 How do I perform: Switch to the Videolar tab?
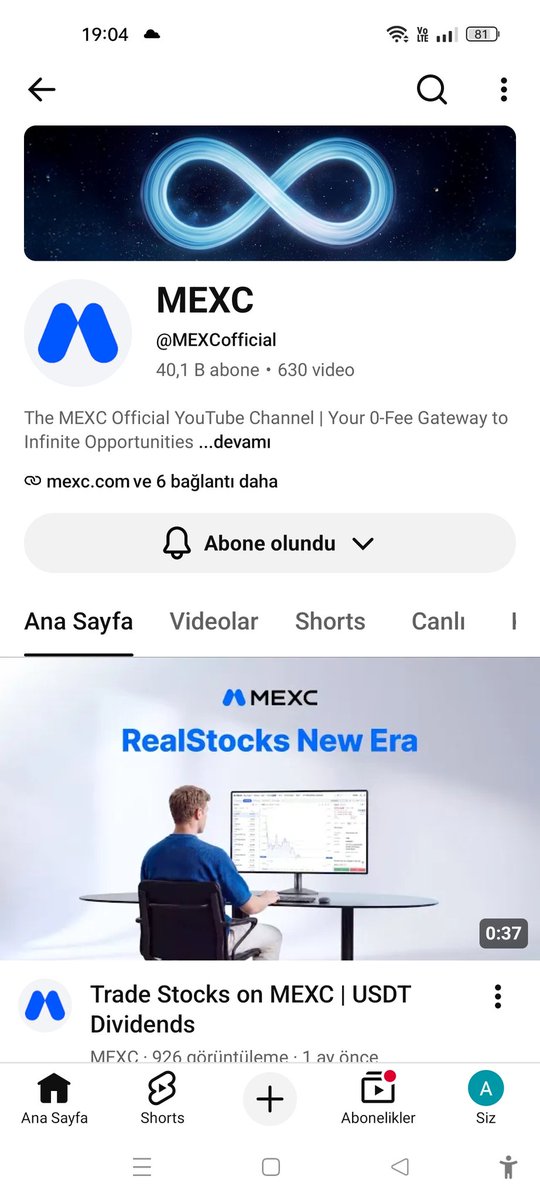214,621
